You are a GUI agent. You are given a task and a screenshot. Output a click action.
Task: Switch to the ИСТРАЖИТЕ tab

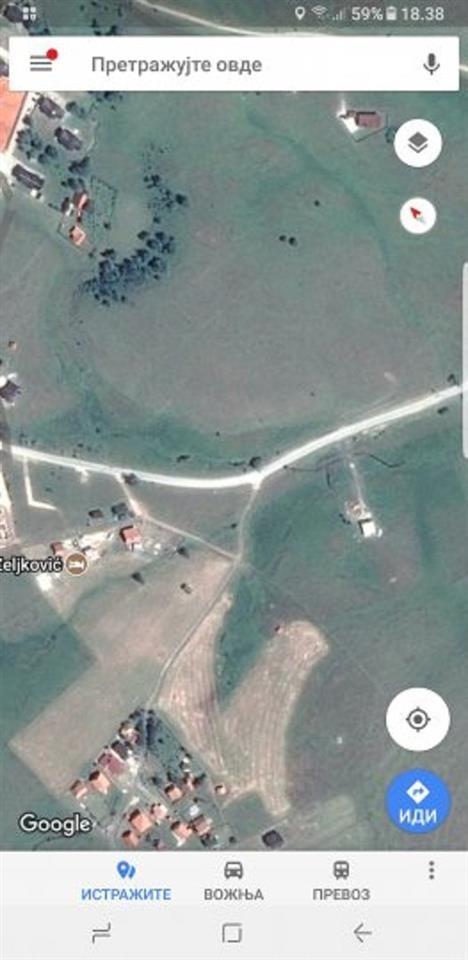pos(126,880)
